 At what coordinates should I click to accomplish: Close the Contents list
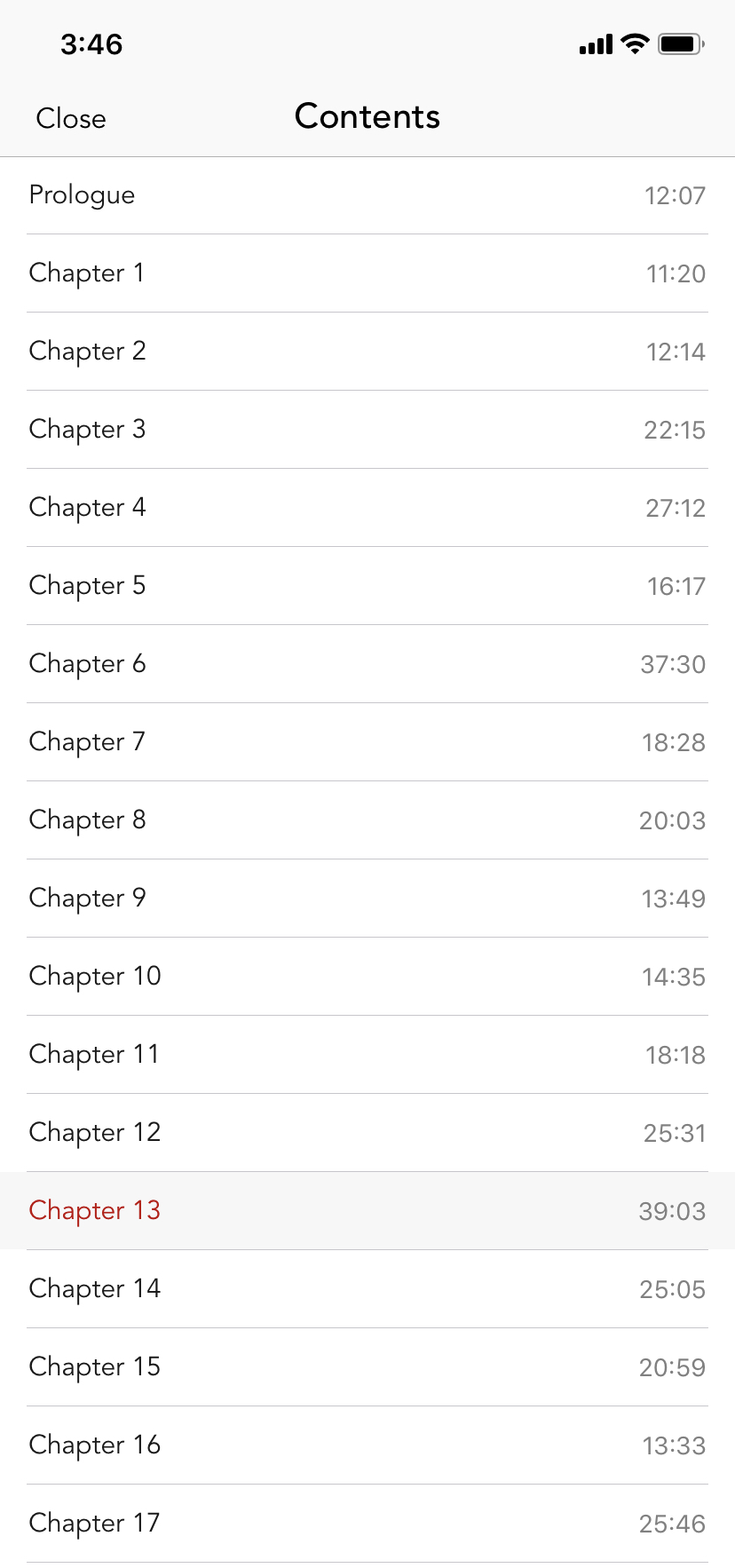pyautogui.click(x=71, y=118)
